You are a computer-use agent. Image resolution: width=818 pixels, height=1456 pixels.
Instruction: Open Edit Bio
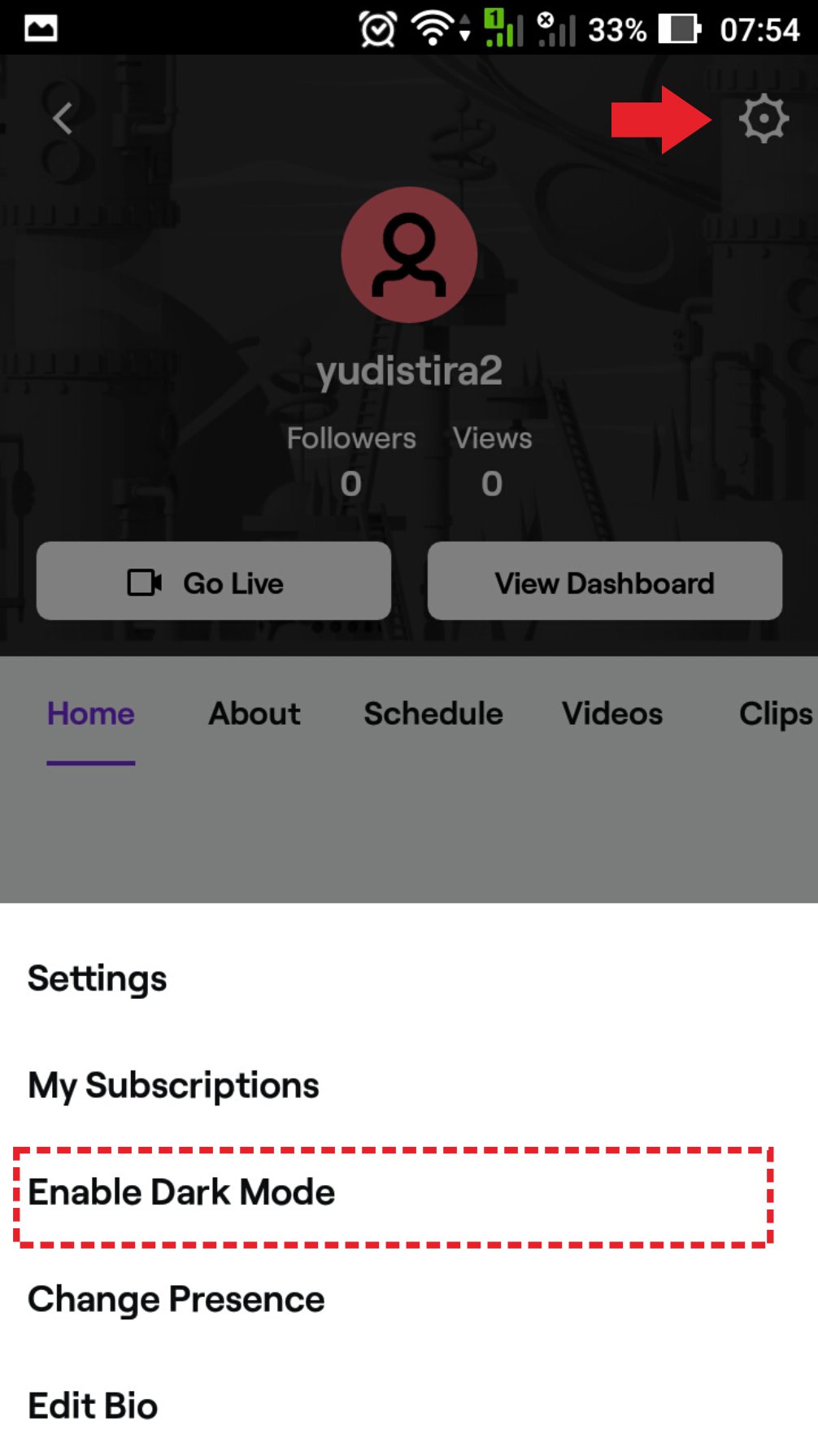tap(93, 1406)
